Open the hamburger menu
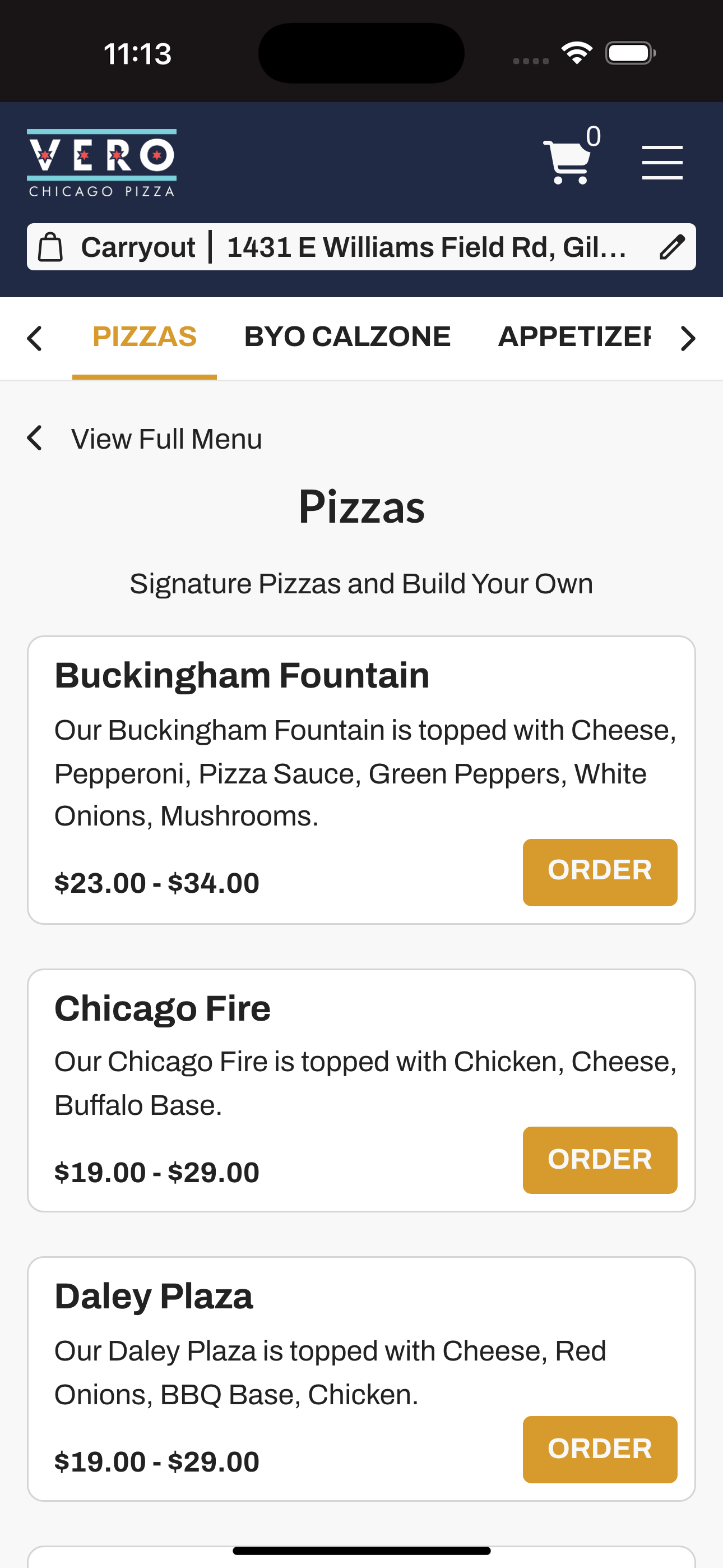This screenshot has width=723, height=1568. point(662,163)
